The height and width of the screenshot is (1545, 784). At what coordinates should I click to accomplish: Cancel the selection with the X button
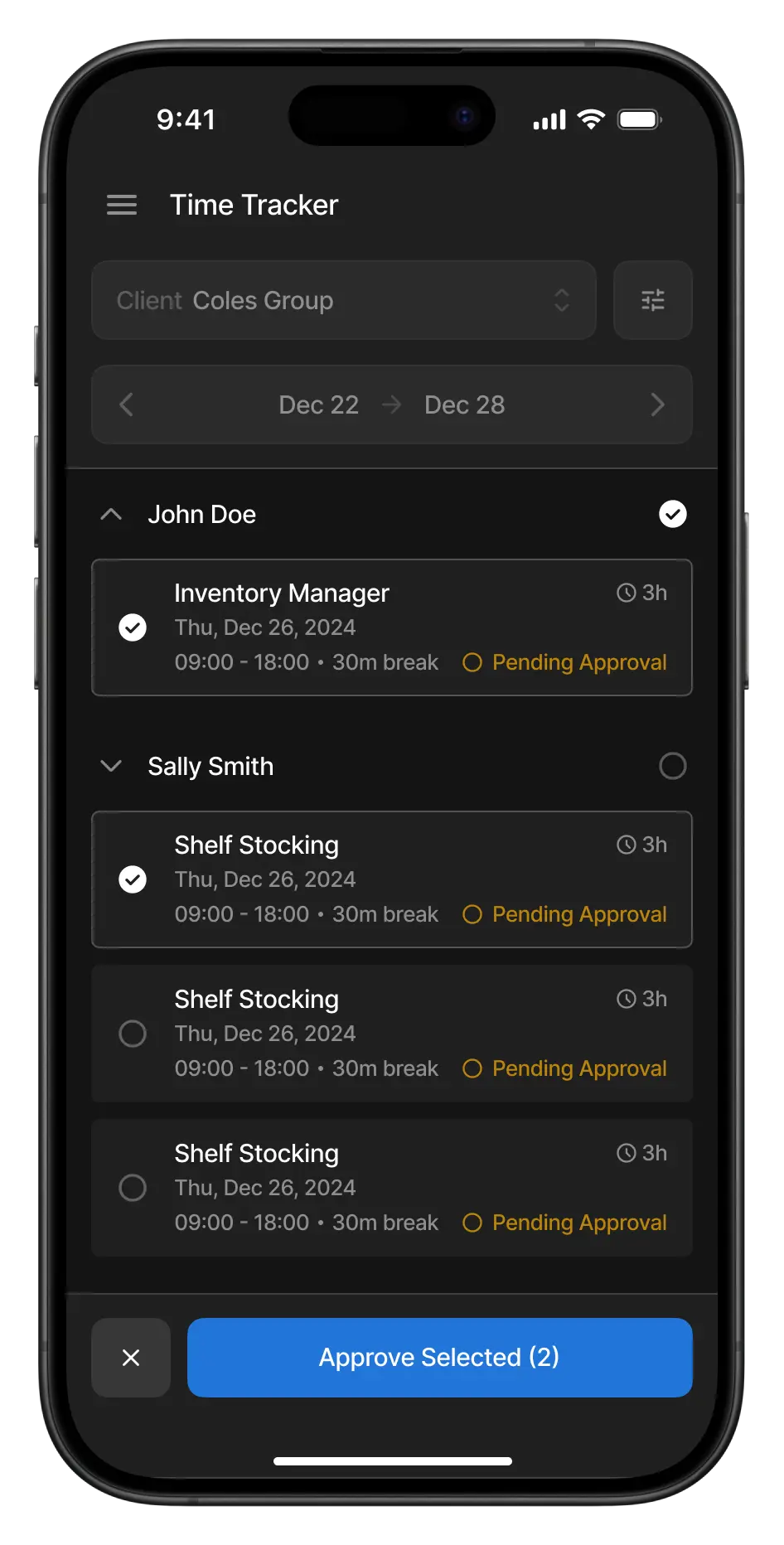[x=131, y=1358]
